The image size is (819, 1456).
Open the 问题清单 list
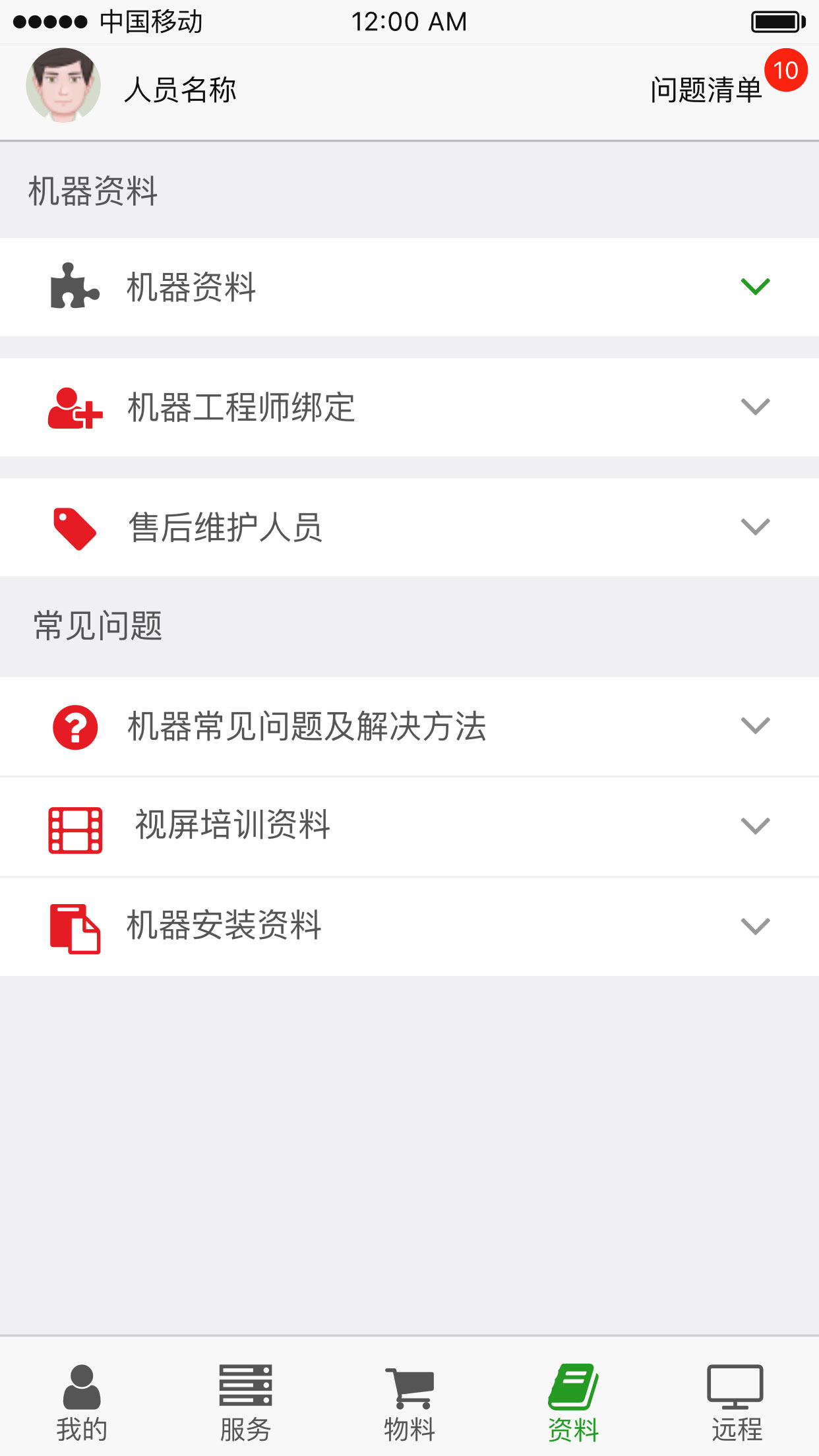[705, 90]
